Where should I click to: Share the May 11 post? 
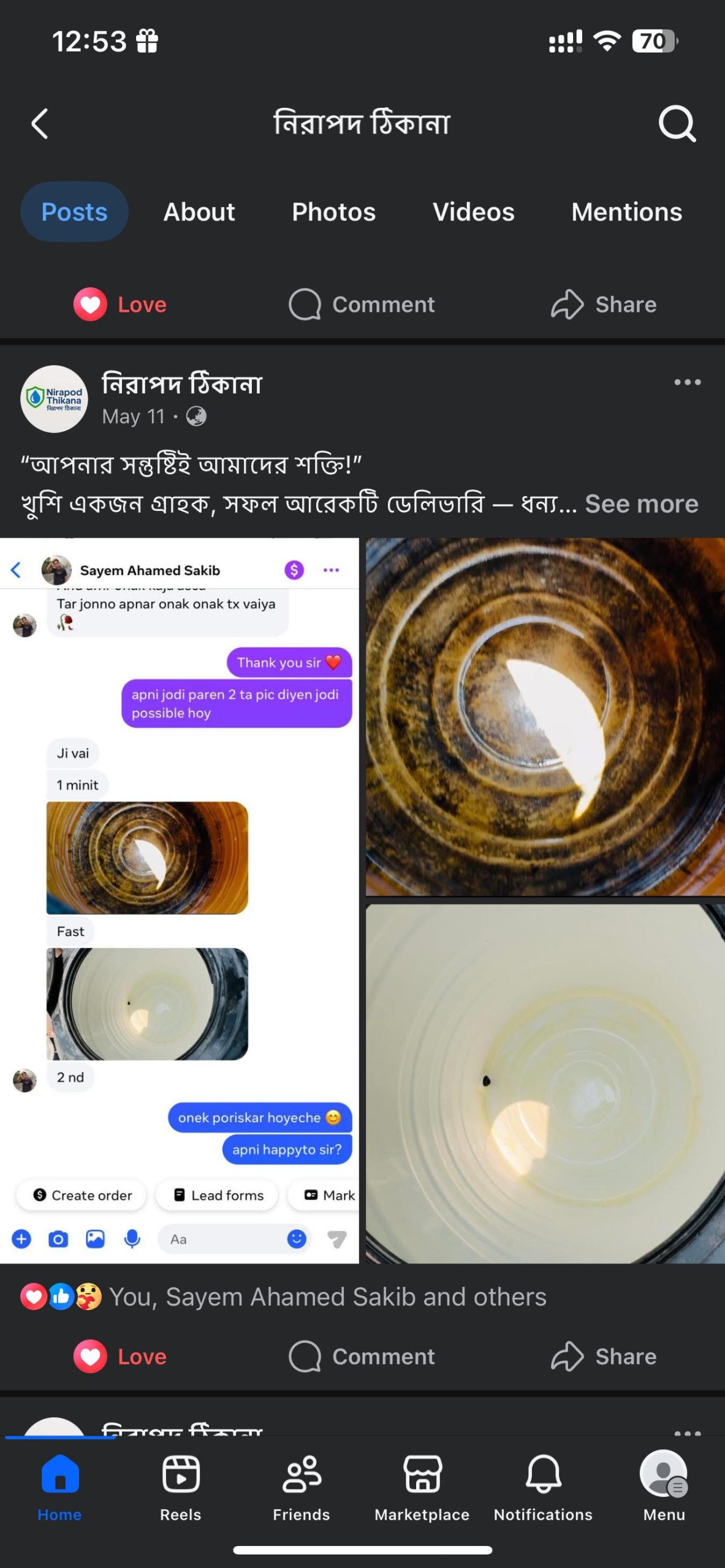[604, 1357]
